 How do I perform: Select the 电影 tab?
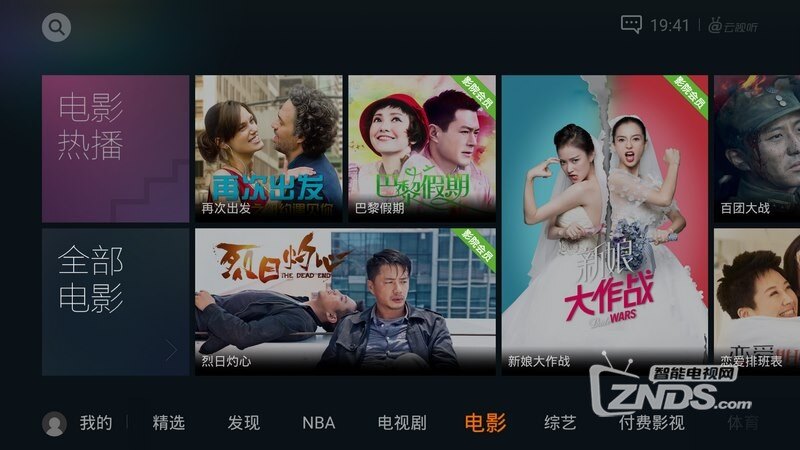tap(486, 423)
